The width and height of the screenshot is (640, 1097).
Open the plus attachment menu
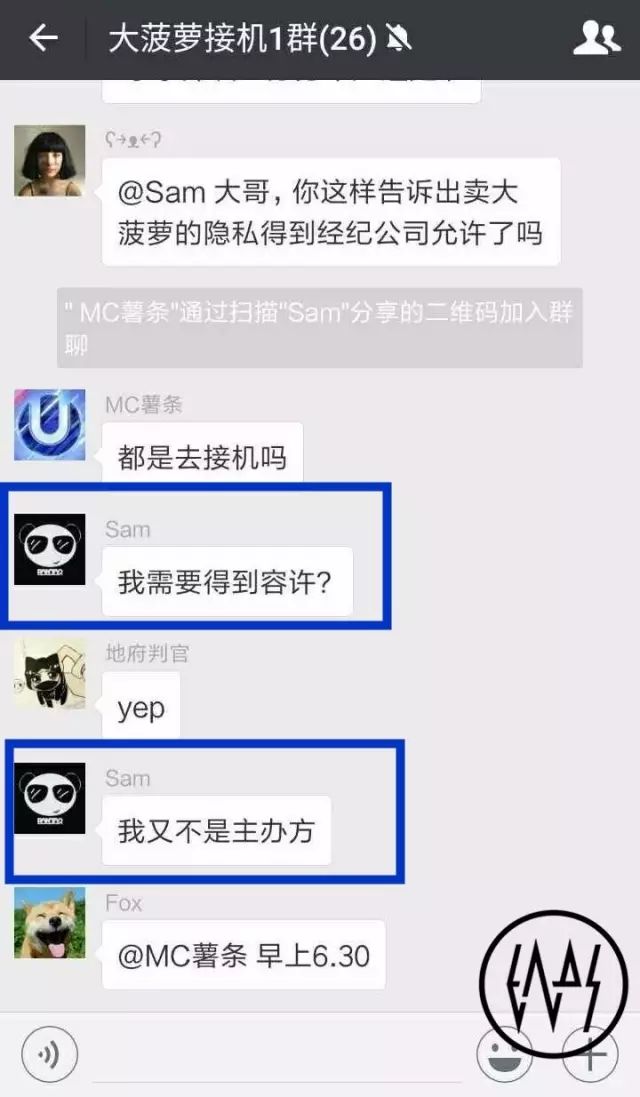[590, 1055]
